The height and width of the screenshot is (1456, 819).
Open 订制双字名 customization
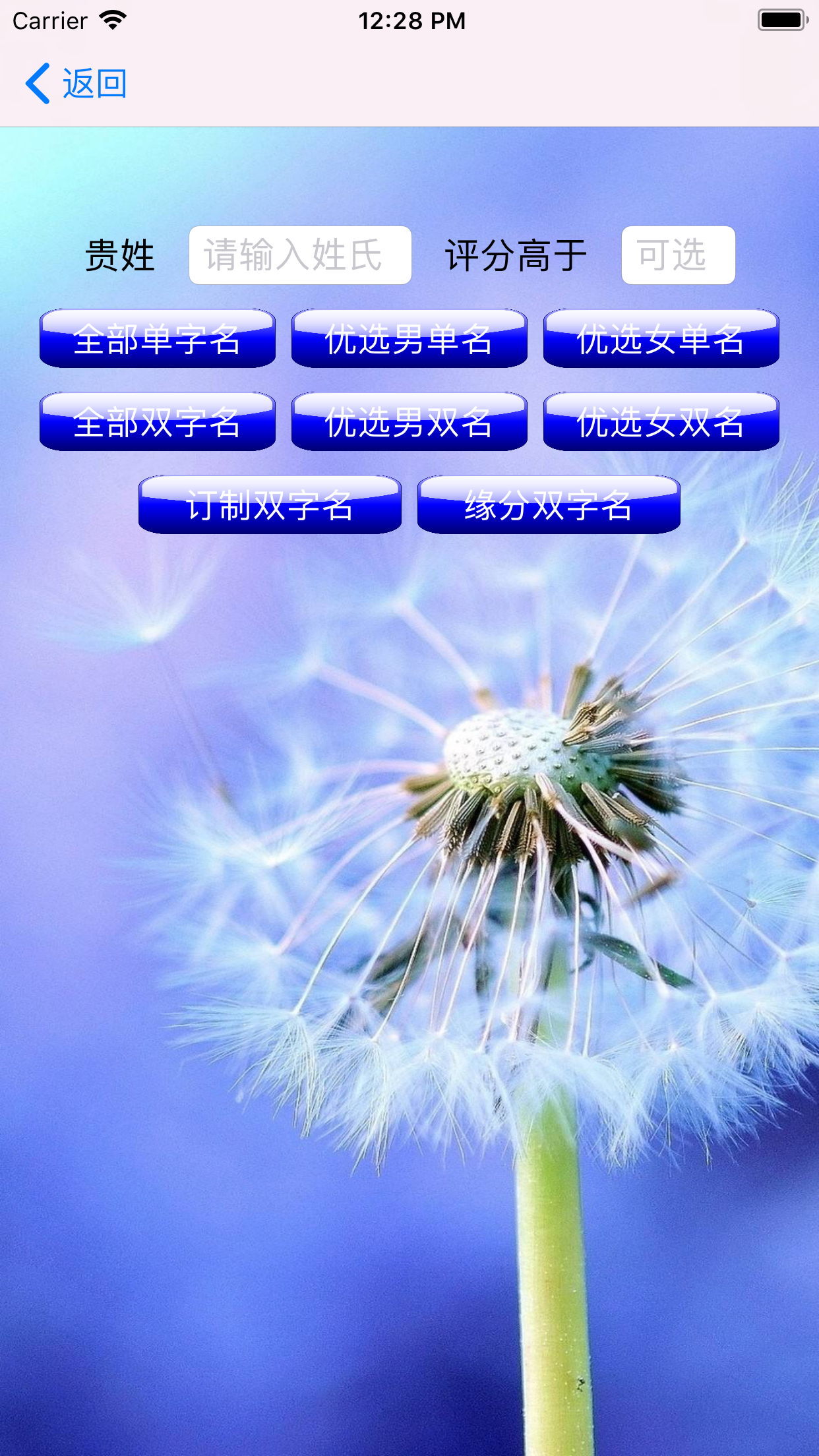coord(270,504)
